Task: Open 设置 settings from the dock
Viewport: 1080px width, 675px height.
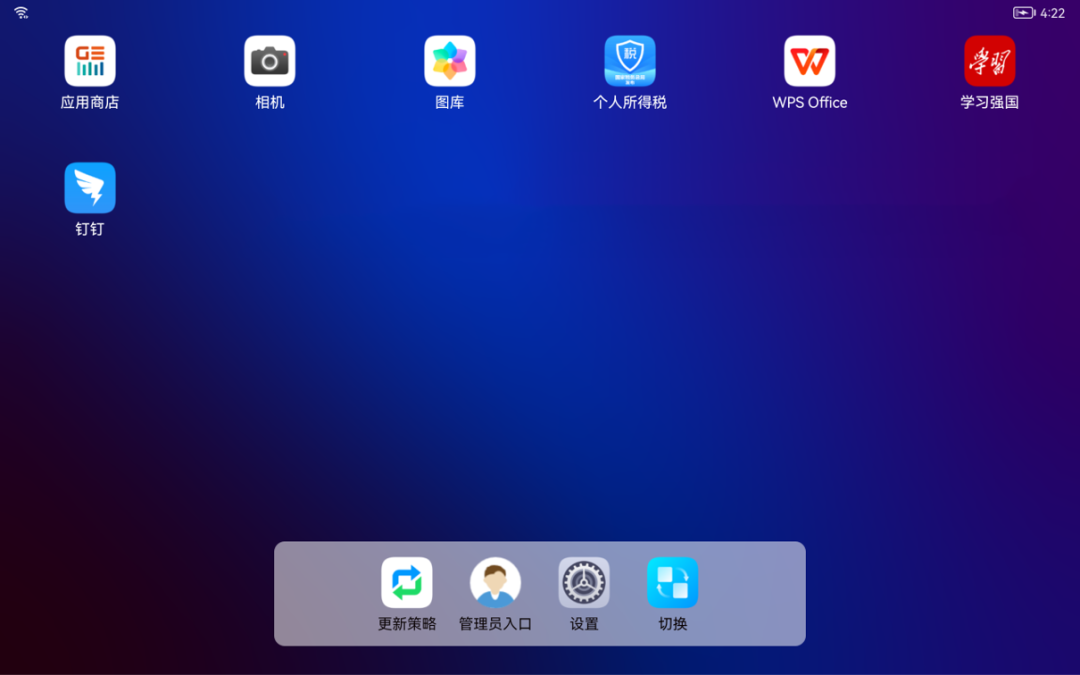Action: tap(584, 583)
